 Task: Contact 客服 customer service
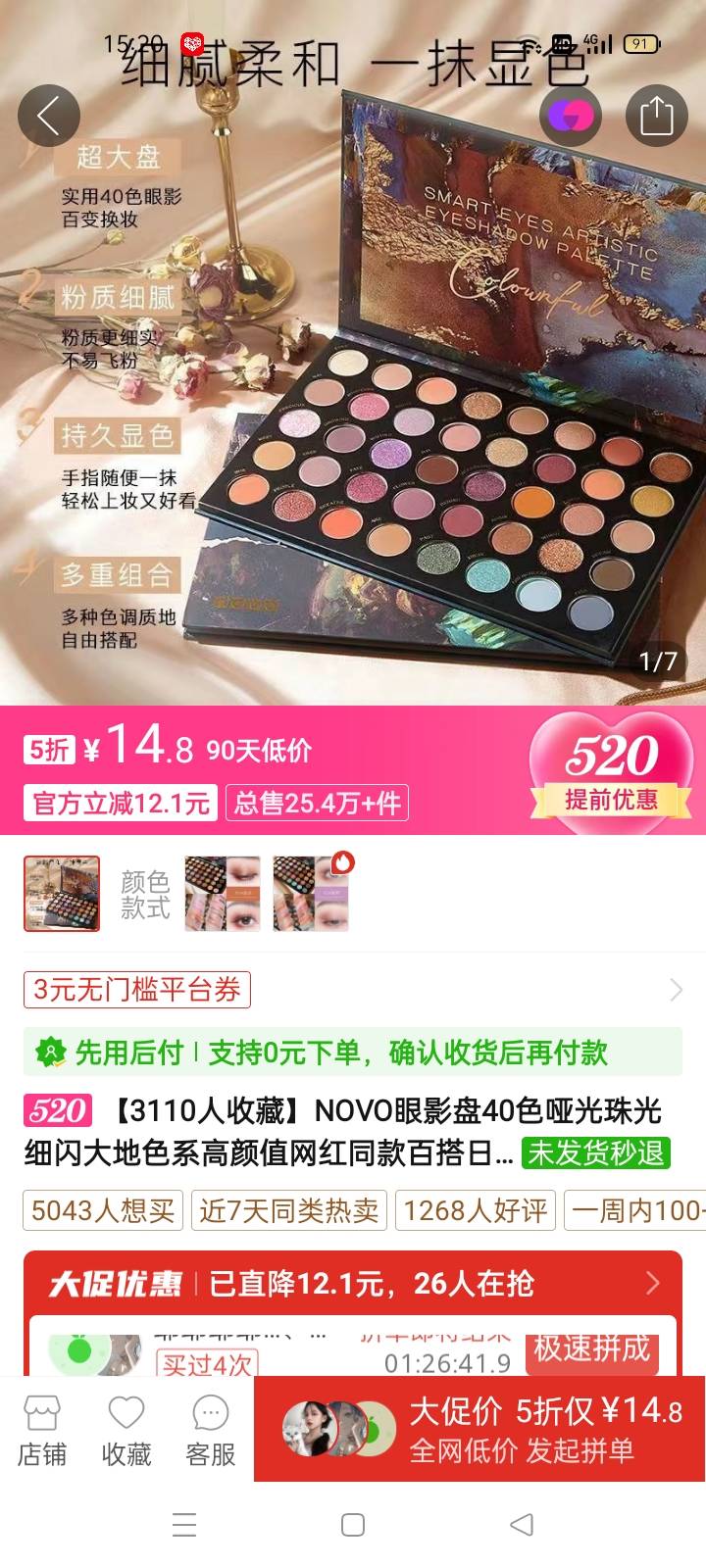211,1430
